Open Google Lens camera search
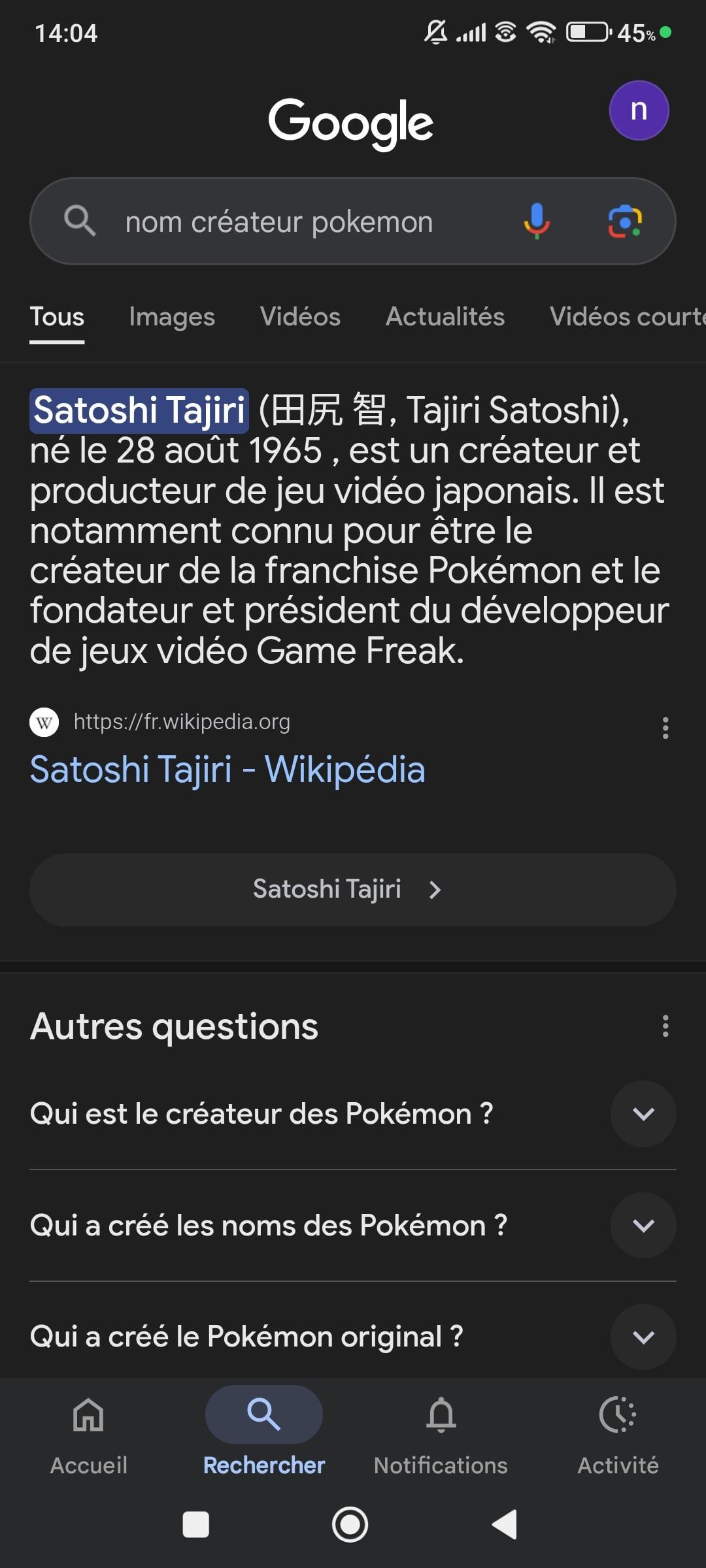 tap(625, 221)
